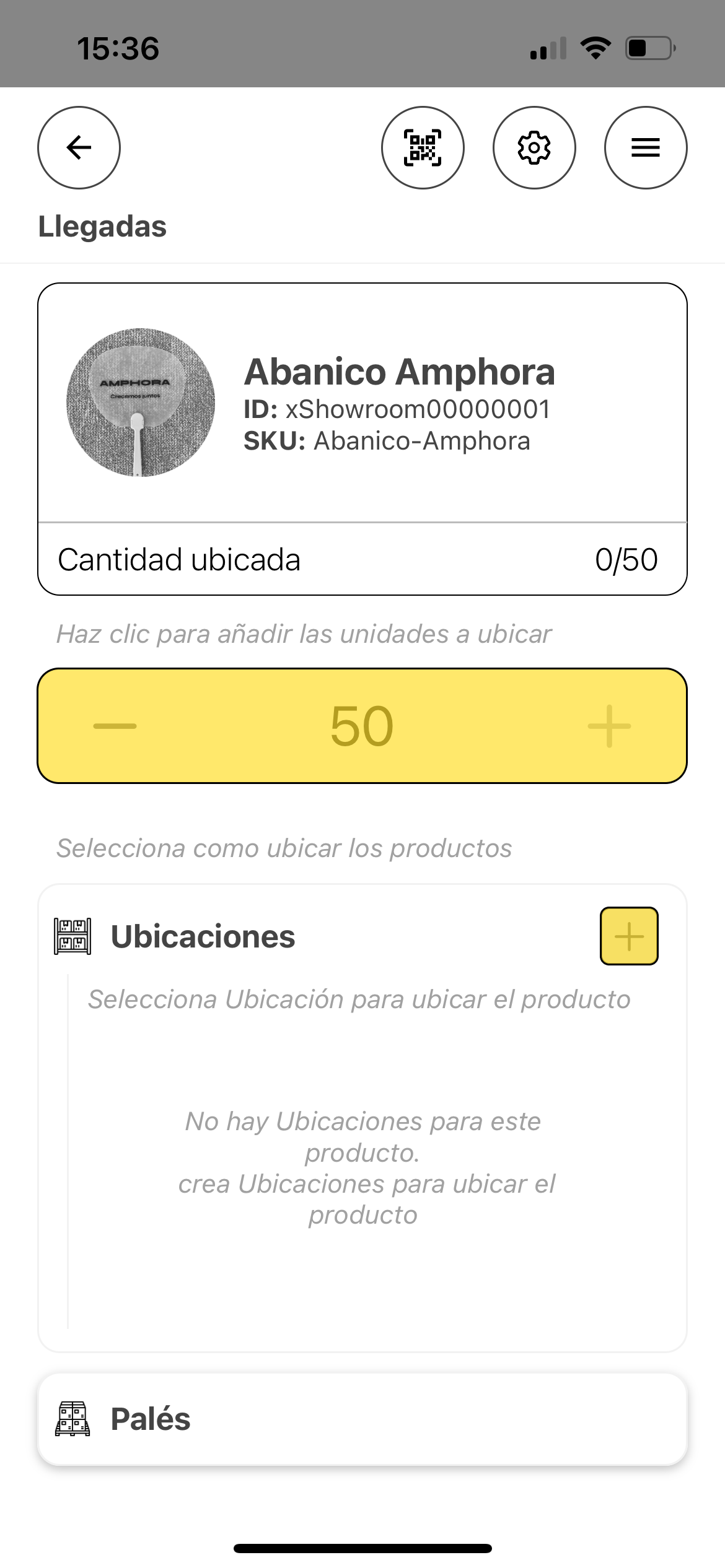Edit the quantity value 50
The width and height of the screenshot is (725, 1568).
coord(362,726)
